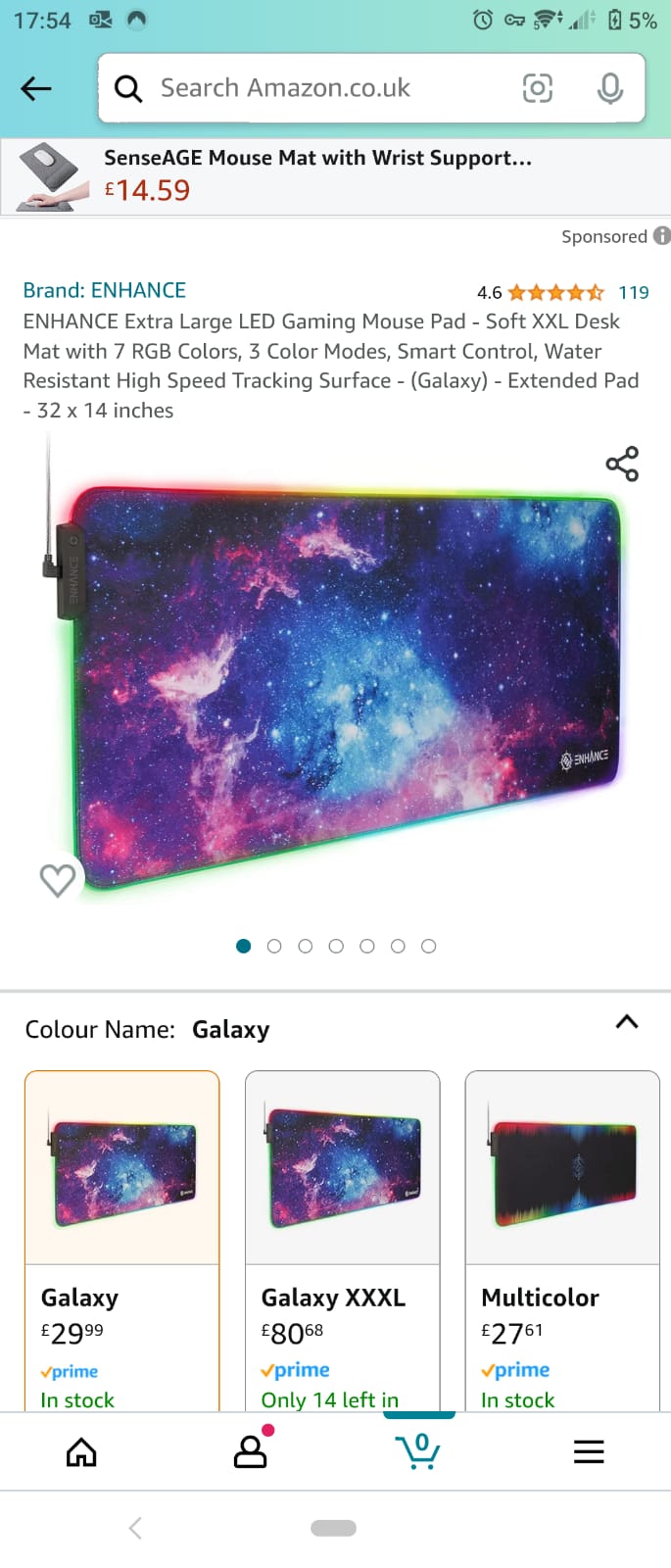Open the Brand: ENHANCE link

[104, 290]
